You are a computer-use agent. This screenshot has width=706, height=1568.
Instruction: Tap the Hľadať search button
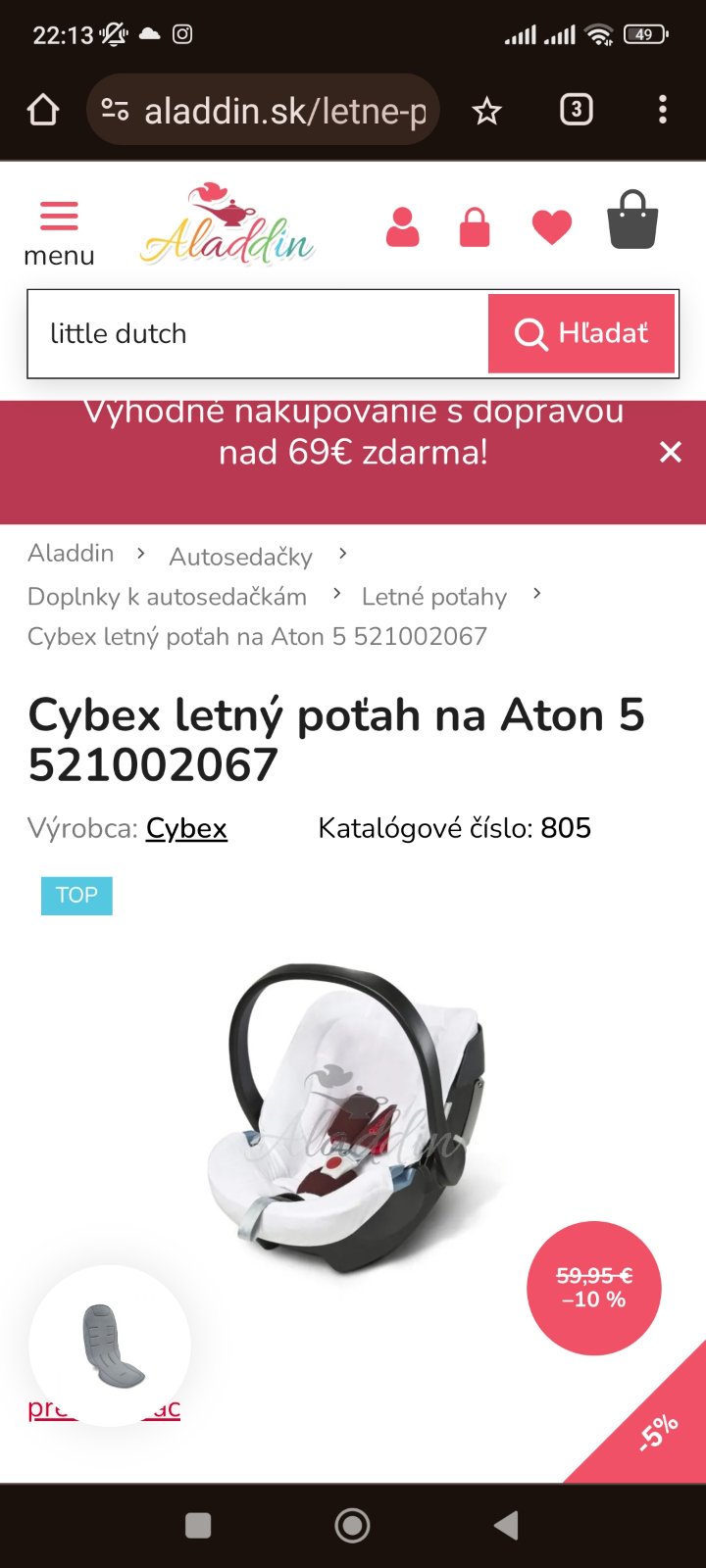[581, 334]
